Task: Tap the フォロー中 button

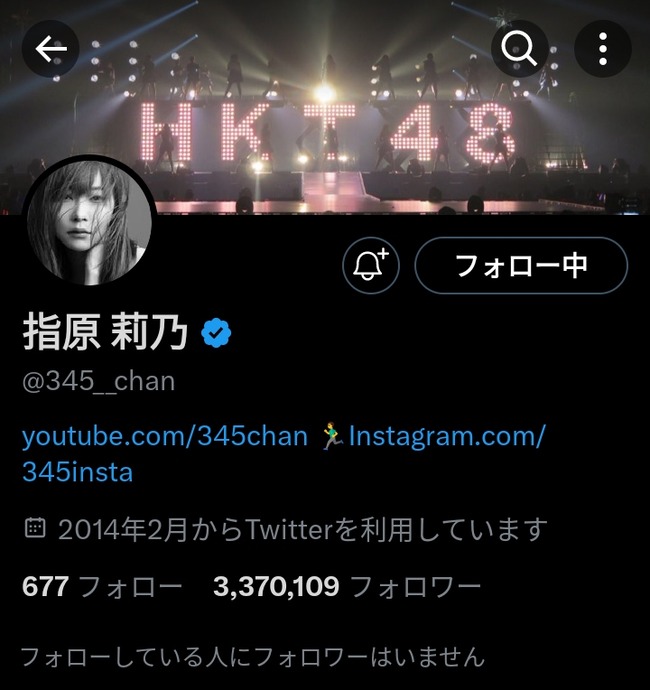Action: [x=520, y=265]
